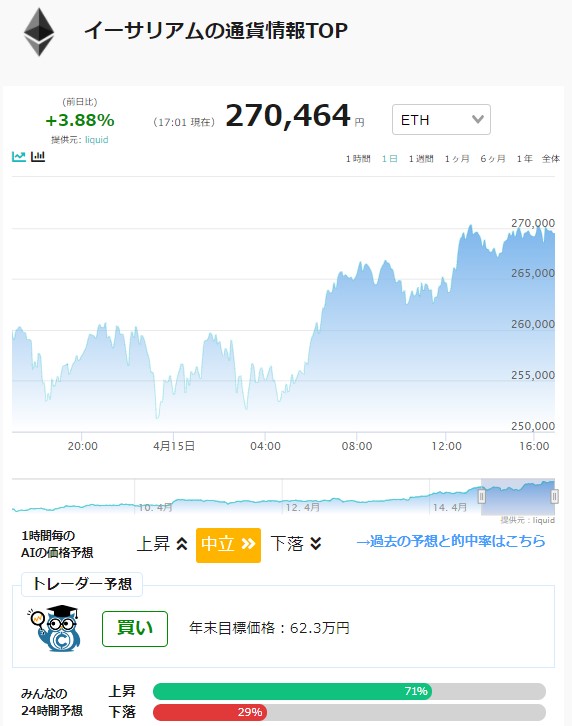The image size is (572, 726).
Task: Select the 1週間 chart range
Action: pyautogui.click(x=421, y=159)
